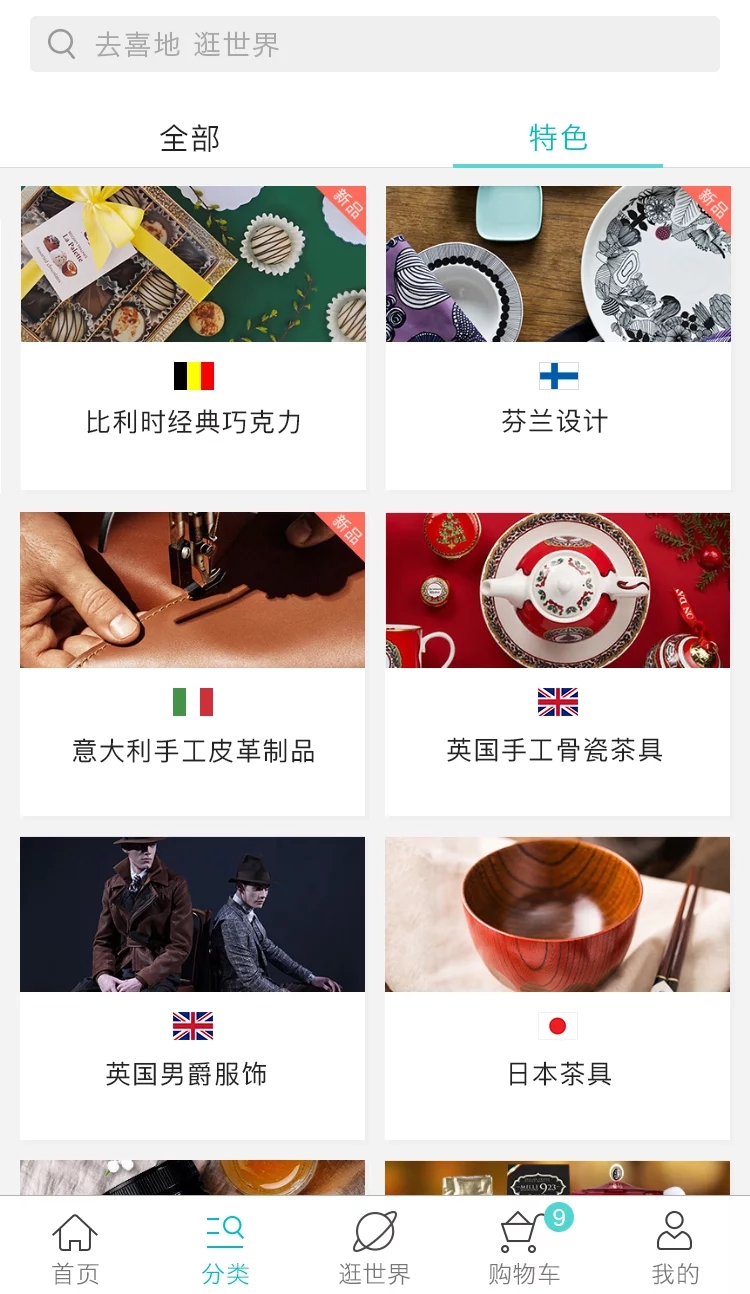Image resolution: width=750 pixels, height=1294 pixels.
Task: Click the Belgium flag icon
Action: click(x=192, y=376)
